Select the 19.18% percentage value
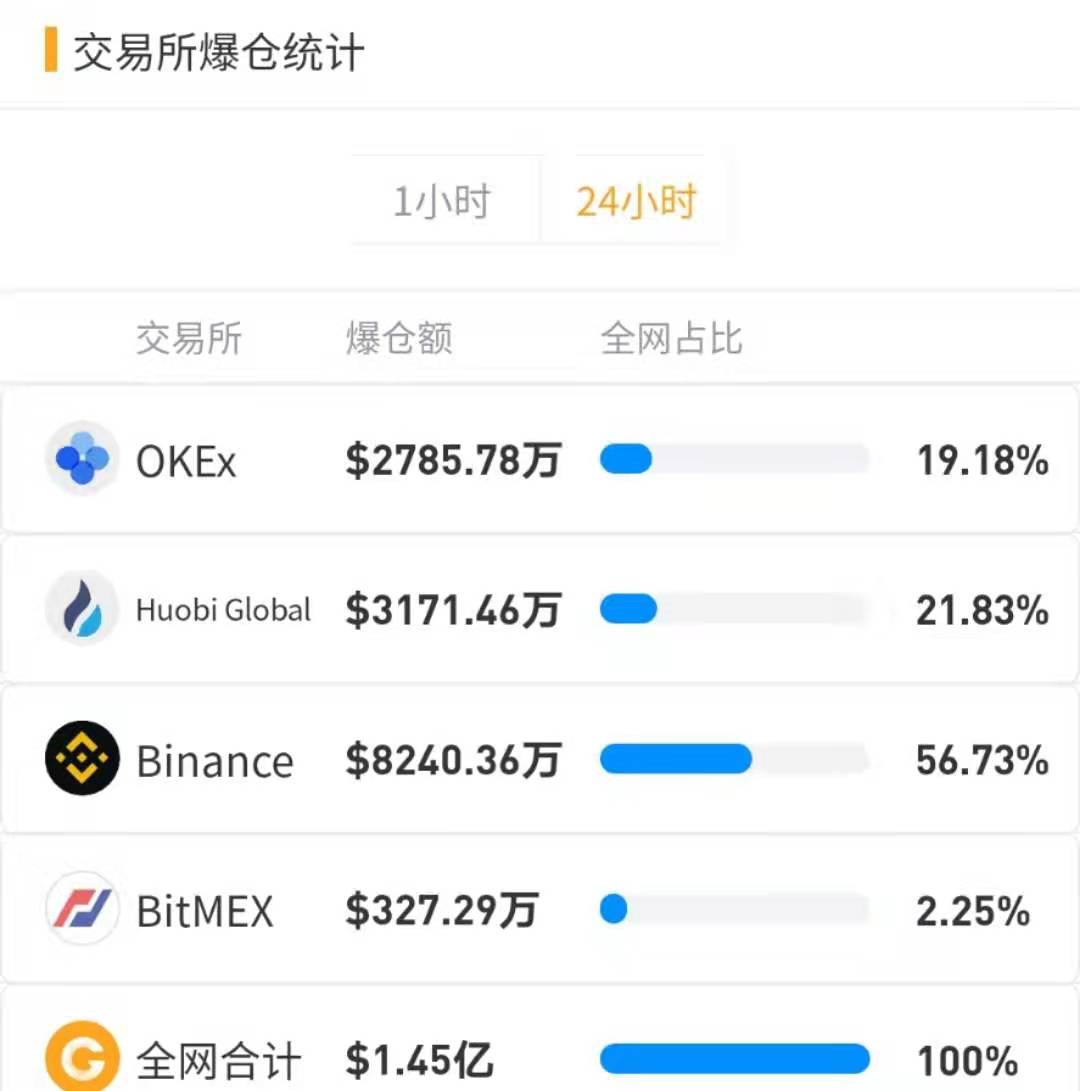This screenshot has width=1080, height=1091. [x=983, y=460]
